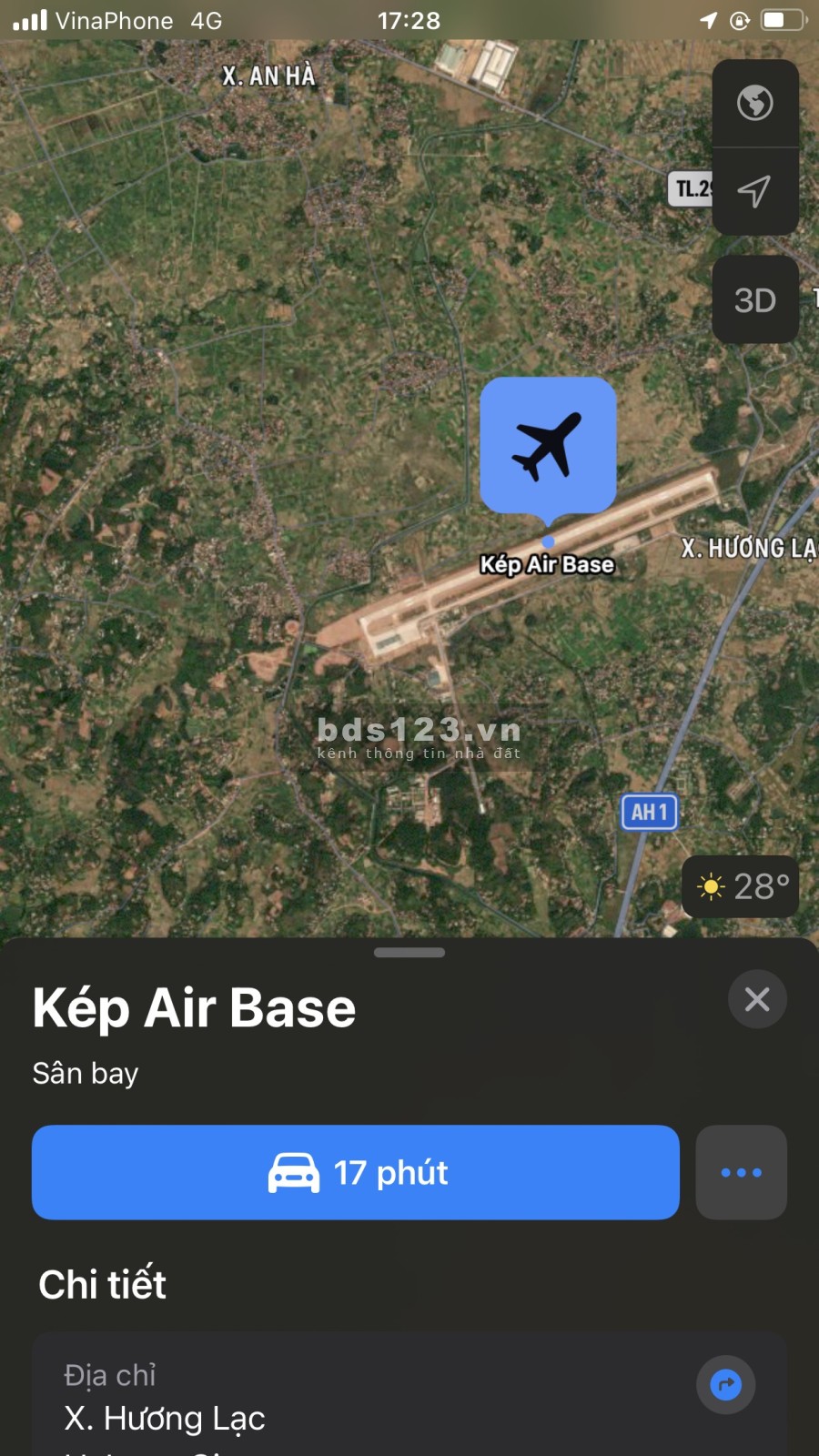Image resolution: width=819 pixels, height=1456 pixels.
Task: Switch the map to 3D view
Action: pos(754,299)
